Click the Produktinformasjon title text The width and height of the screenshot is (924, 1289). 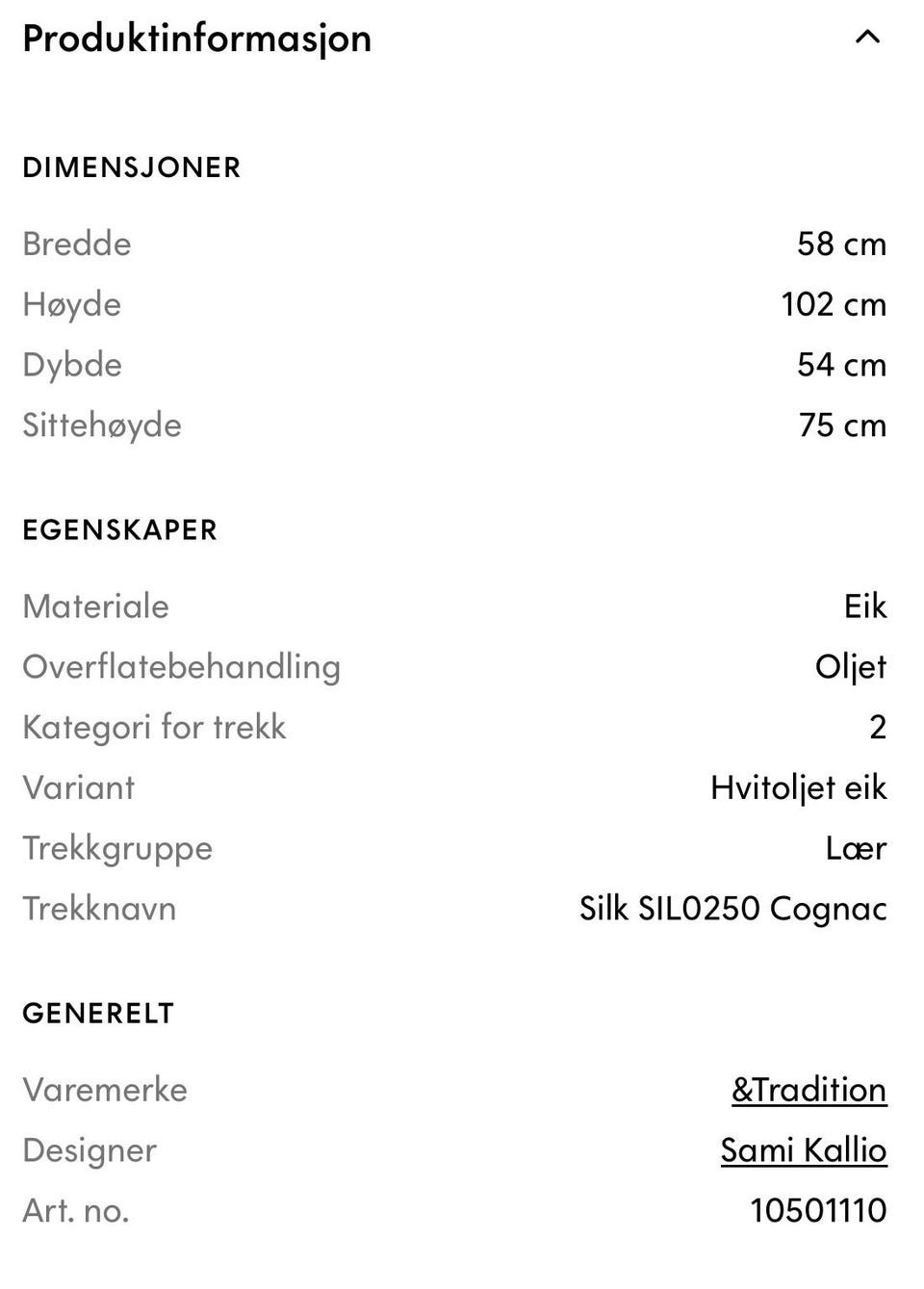coord(196,38)
